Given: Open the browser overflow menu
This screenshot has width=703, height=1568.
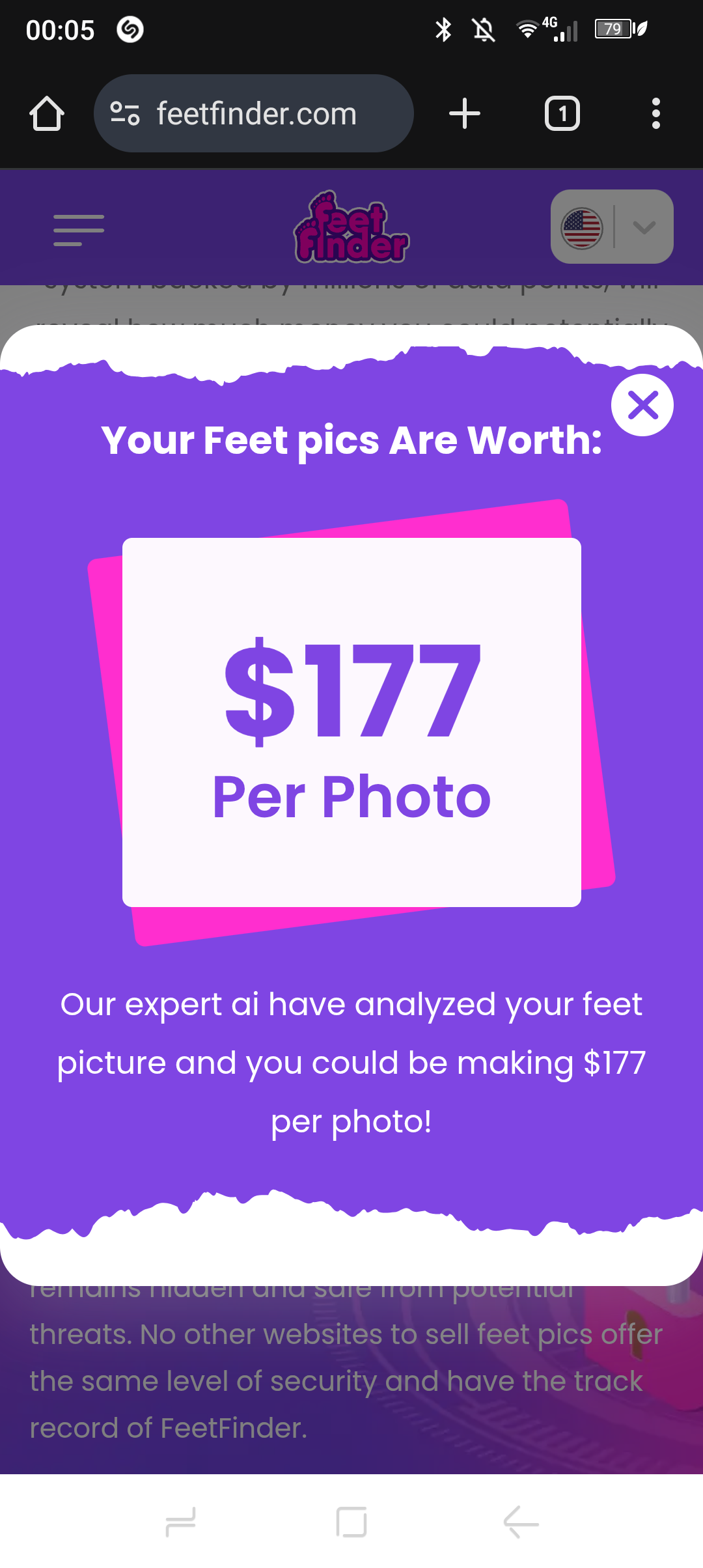Looking at the screenshot, I should point(655,114).
